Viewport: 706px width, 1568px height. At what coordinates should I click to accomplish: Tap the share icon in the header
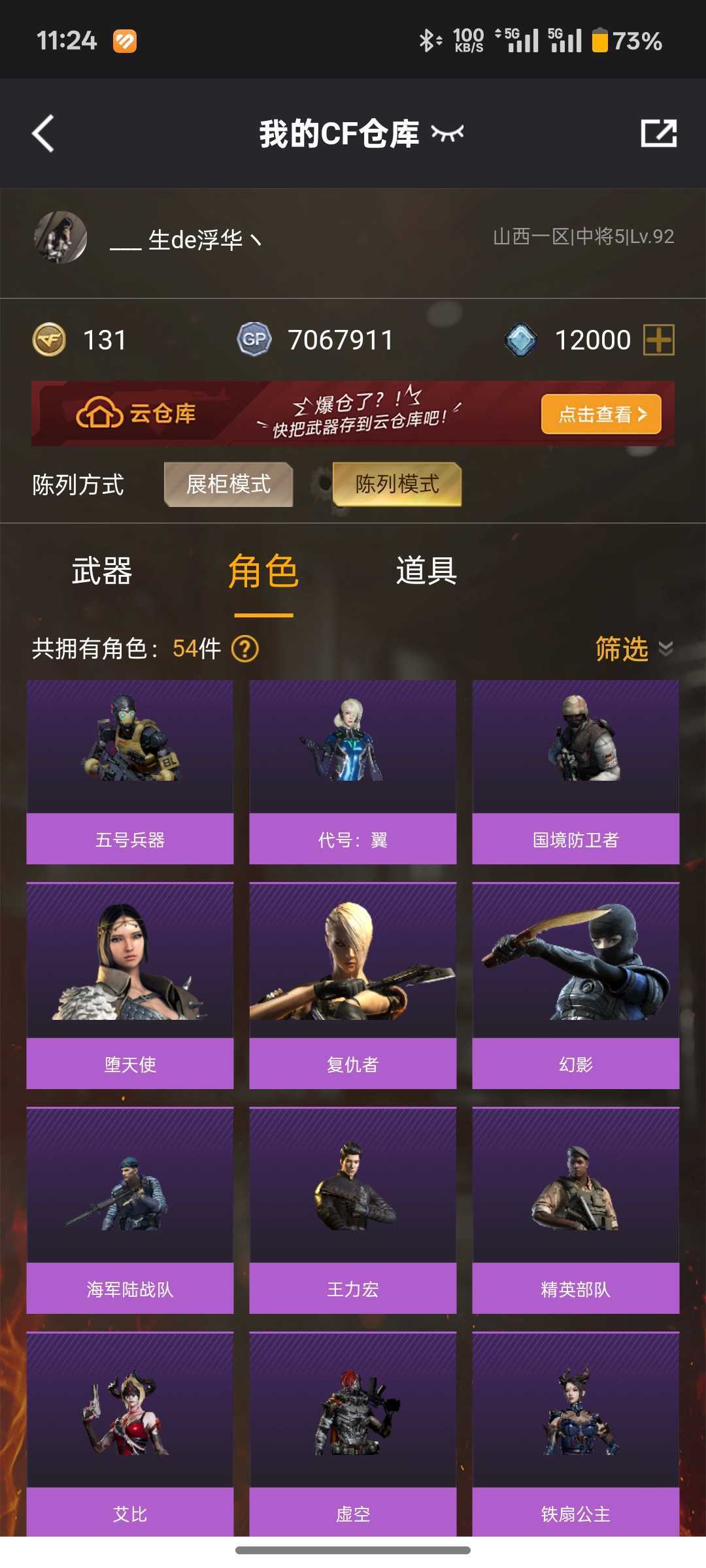pos(658,133)
